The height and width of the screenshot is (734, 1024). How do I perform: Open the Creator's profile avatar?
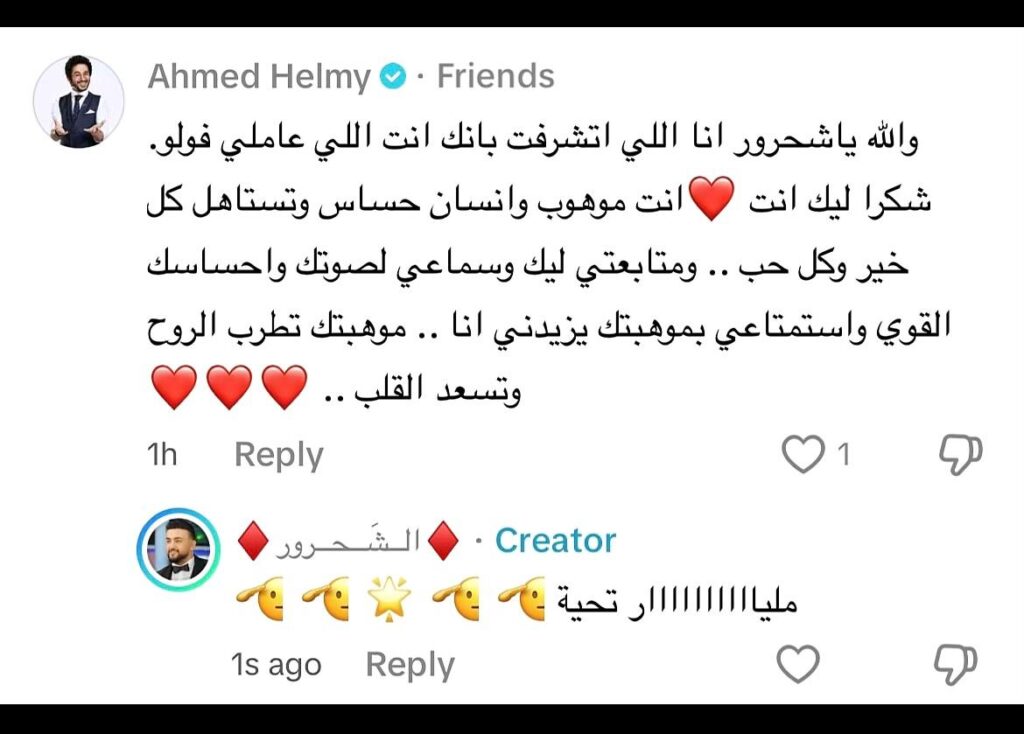pos(177,550)
